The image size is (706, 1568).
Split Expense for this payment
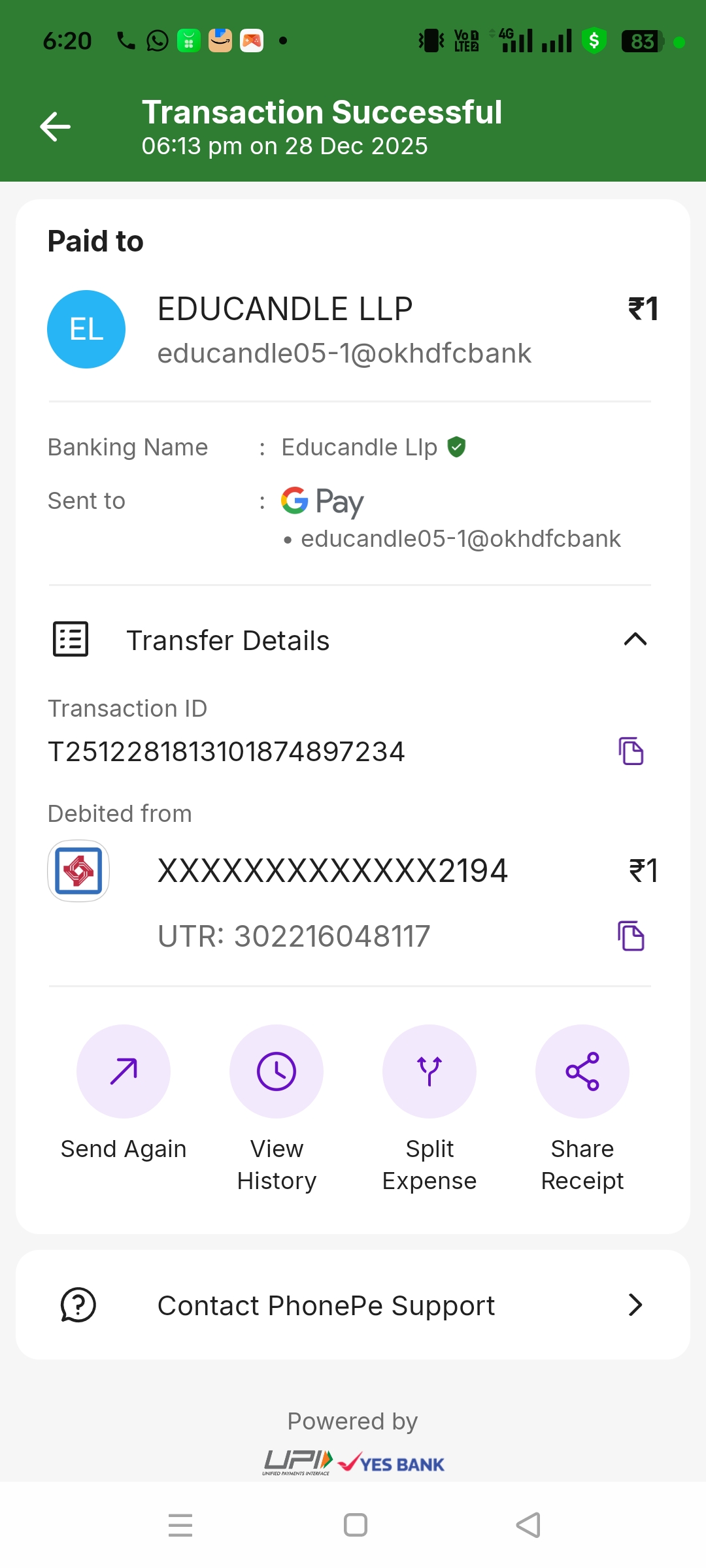tap(429, 1071)
